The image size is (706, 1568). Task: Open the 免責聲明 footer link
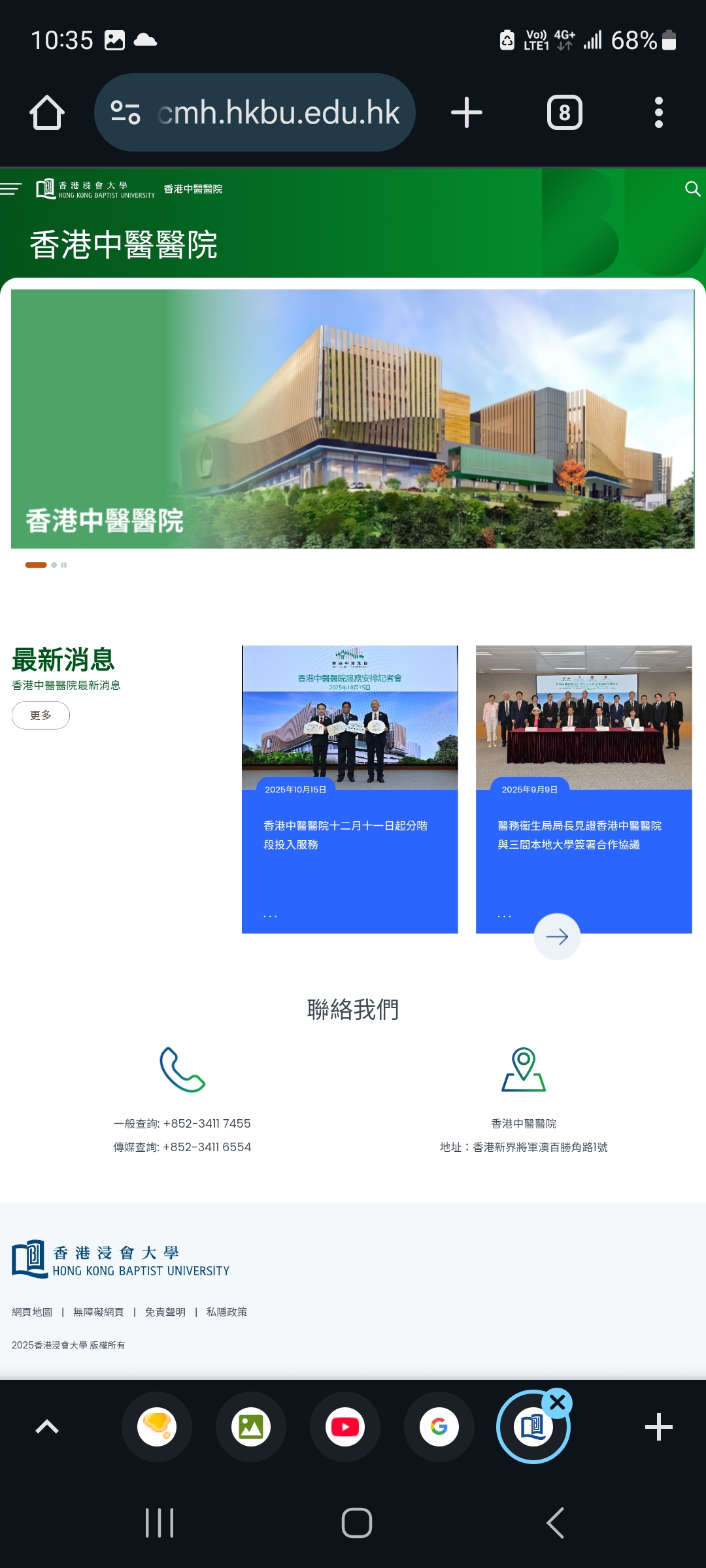(165, 1312)
